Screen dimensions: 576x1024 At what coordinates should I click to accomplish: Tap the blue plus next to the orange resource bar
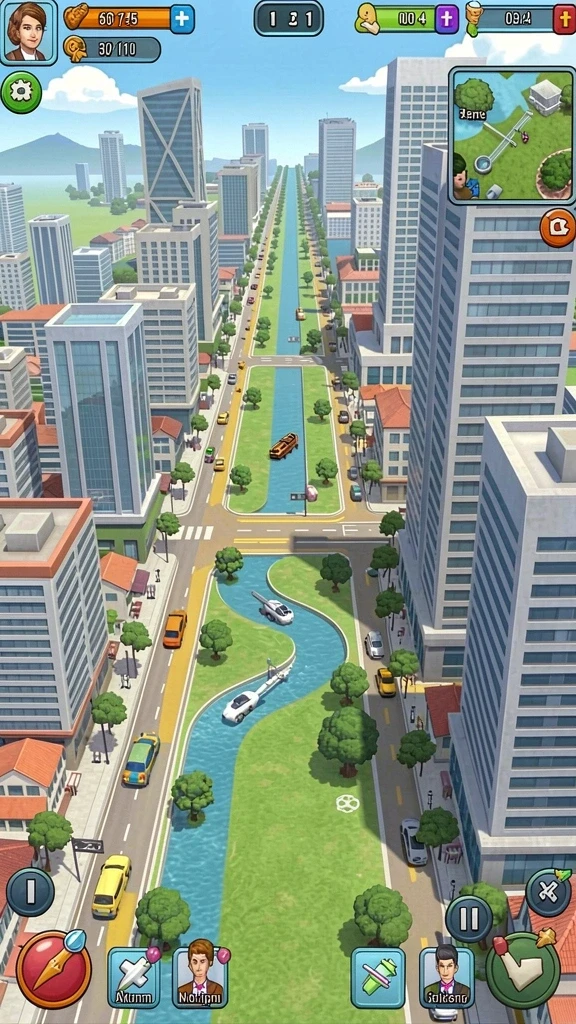182,19
